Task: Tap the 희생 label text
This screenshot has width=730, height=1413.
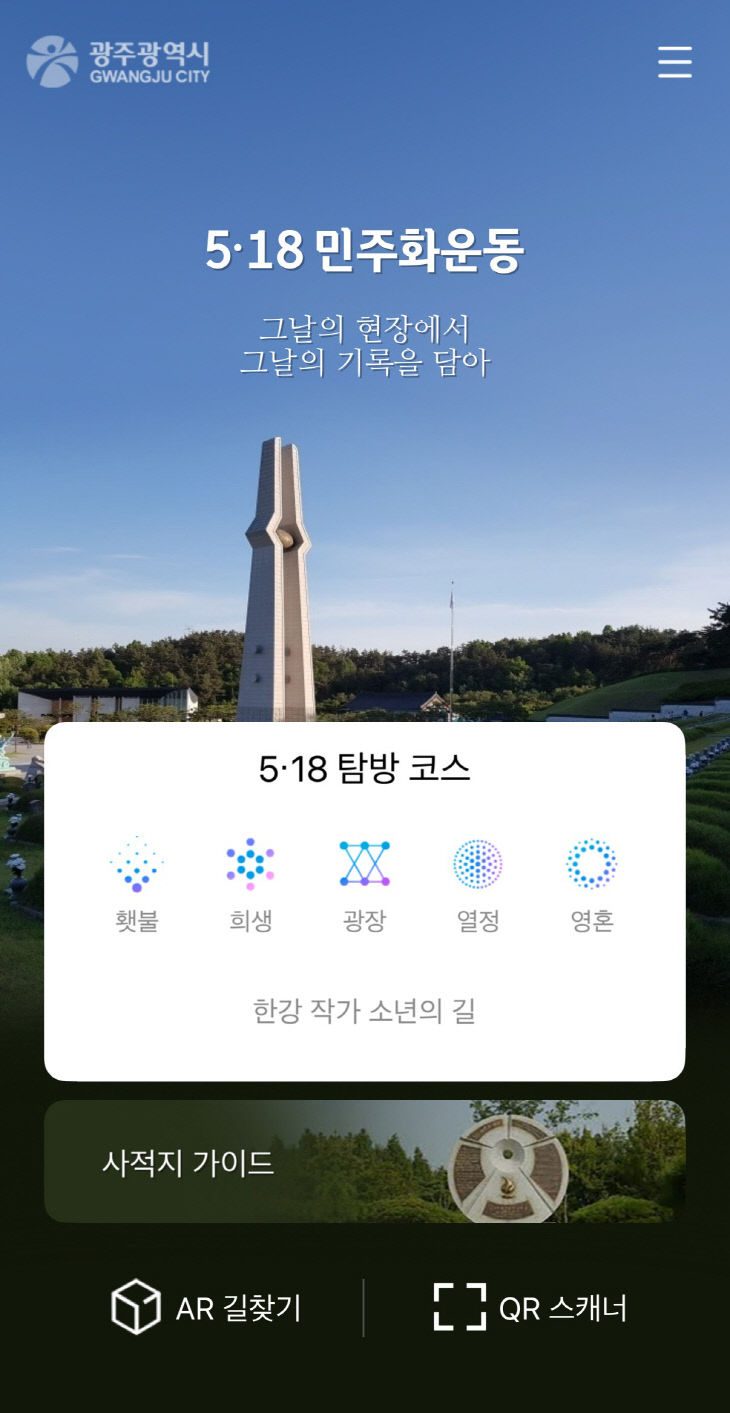Action: 249,923
